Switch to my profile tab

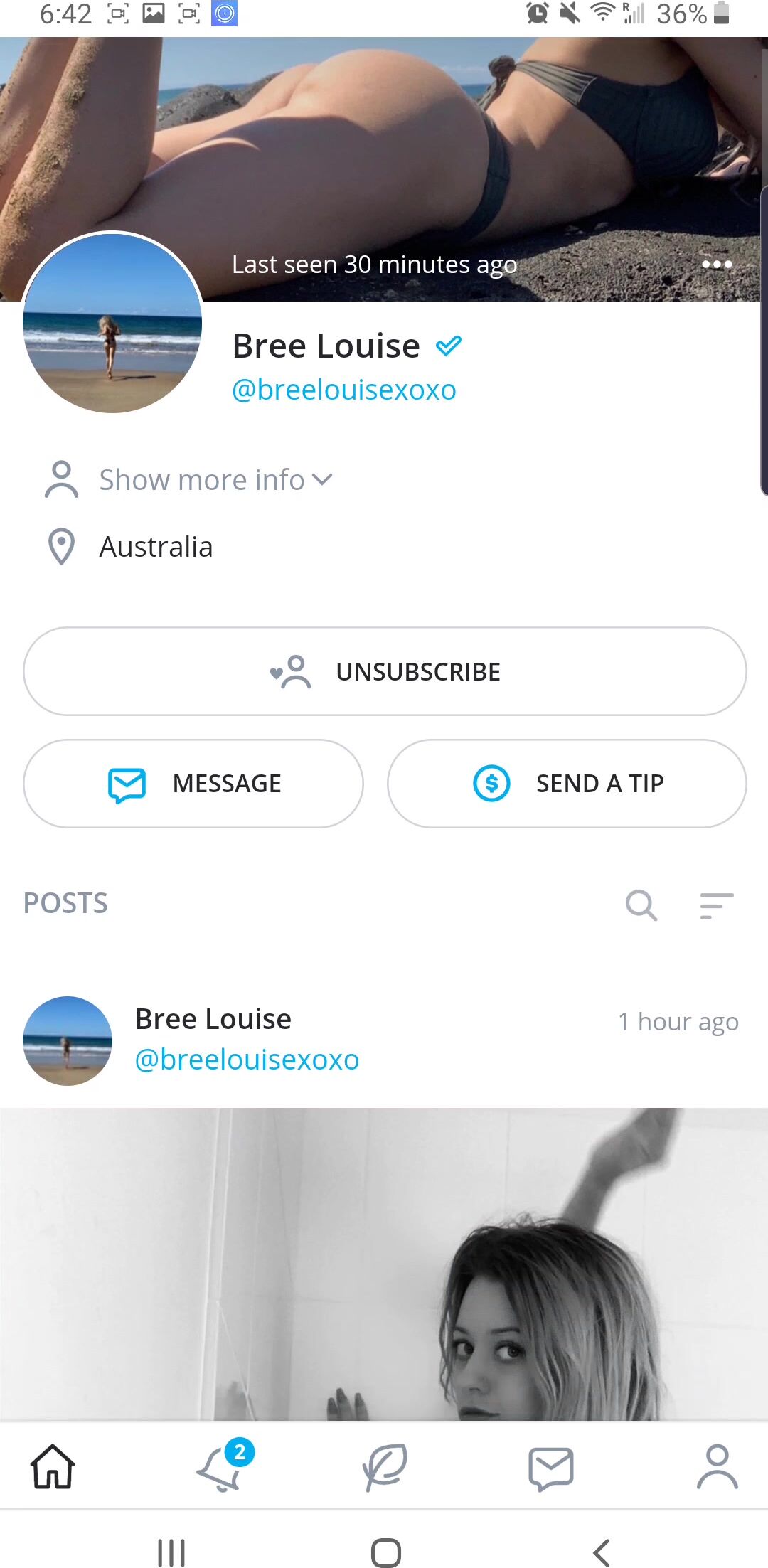[717, 1466]
